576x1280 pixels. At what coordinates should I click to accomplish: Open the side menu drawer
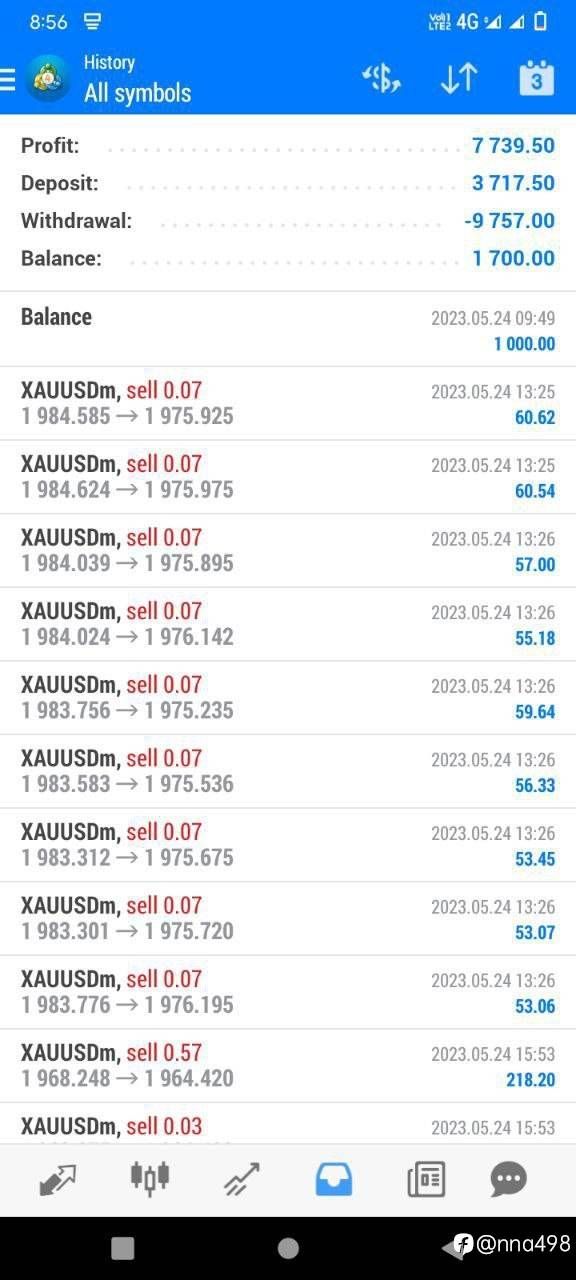click(x=8, y=78)
